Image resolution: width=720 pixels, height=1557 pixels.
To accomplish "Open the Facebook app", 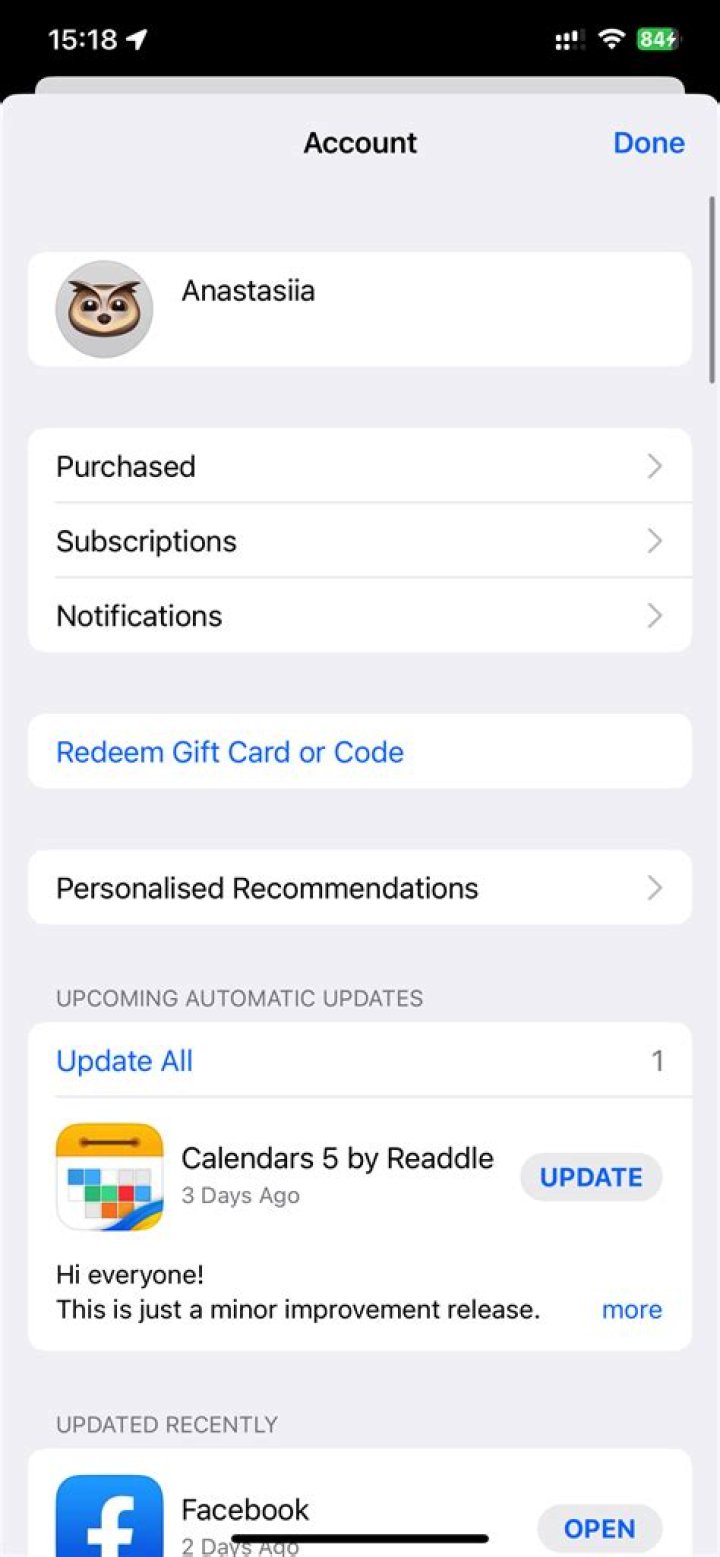I will [599, 1528].
